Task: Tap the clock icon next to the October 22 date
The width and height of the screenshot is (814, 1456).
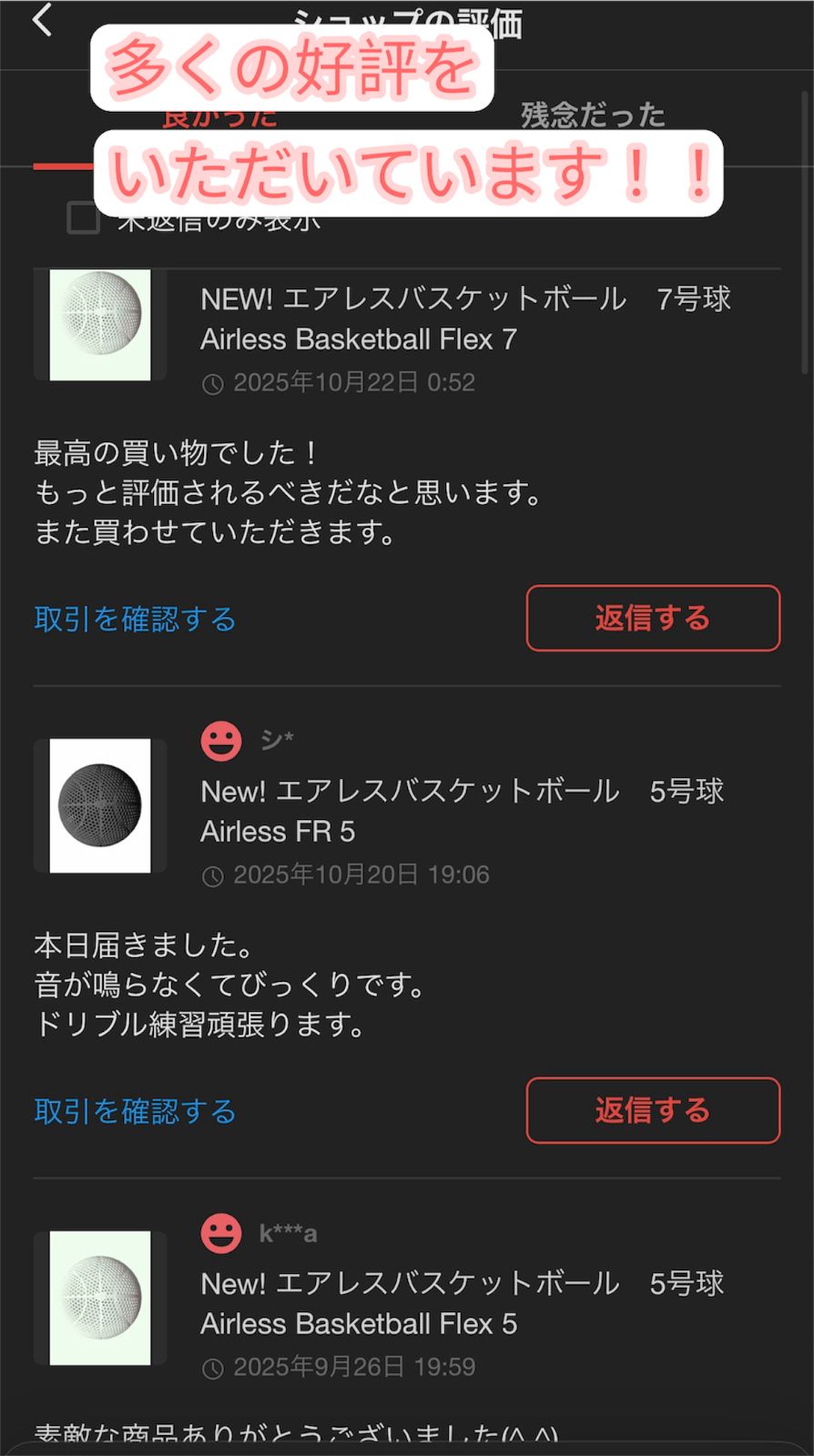Action: click(x=212, y=383)
